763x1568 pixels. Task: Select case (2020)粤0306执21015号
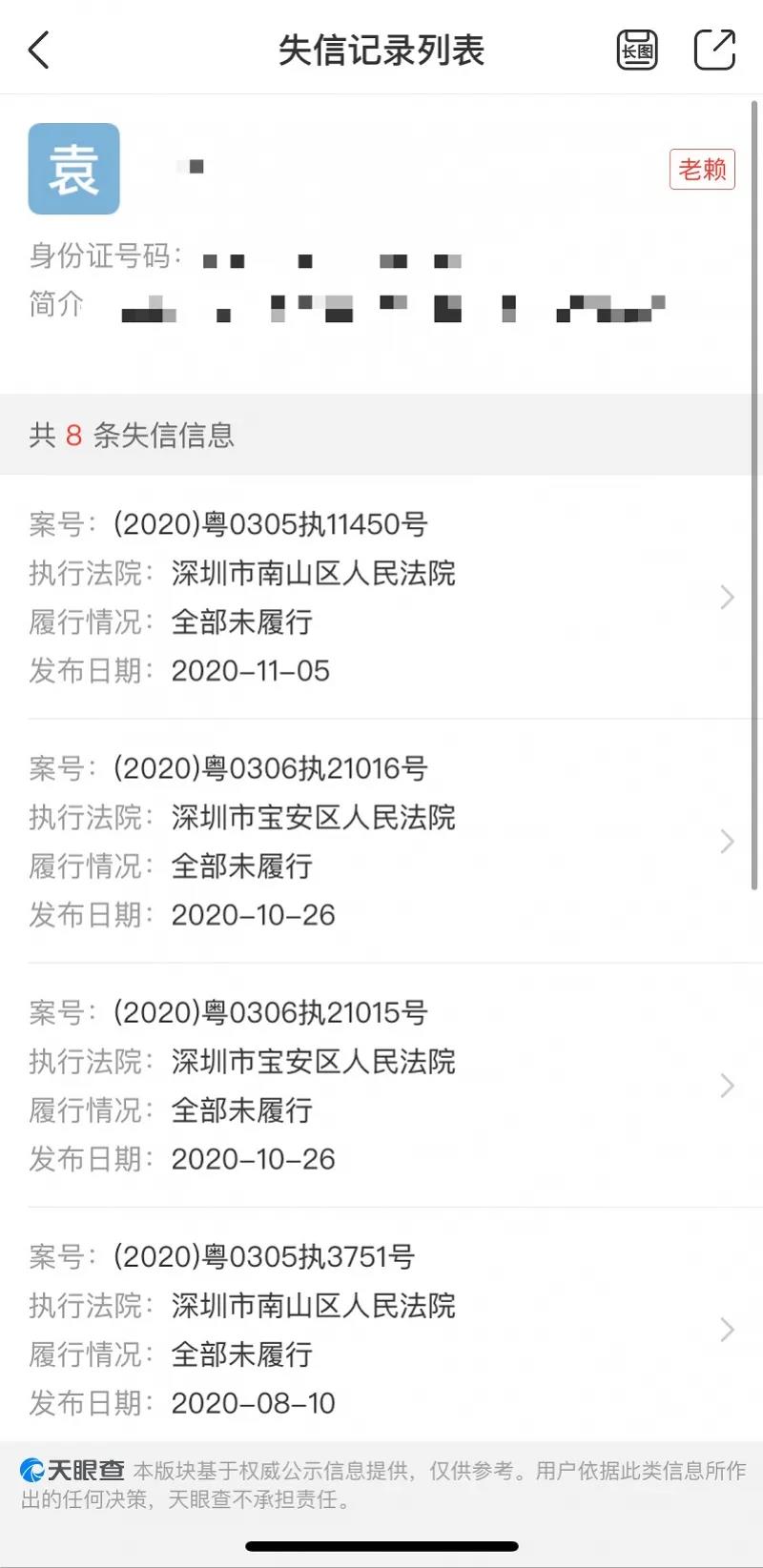(381, 1086)
